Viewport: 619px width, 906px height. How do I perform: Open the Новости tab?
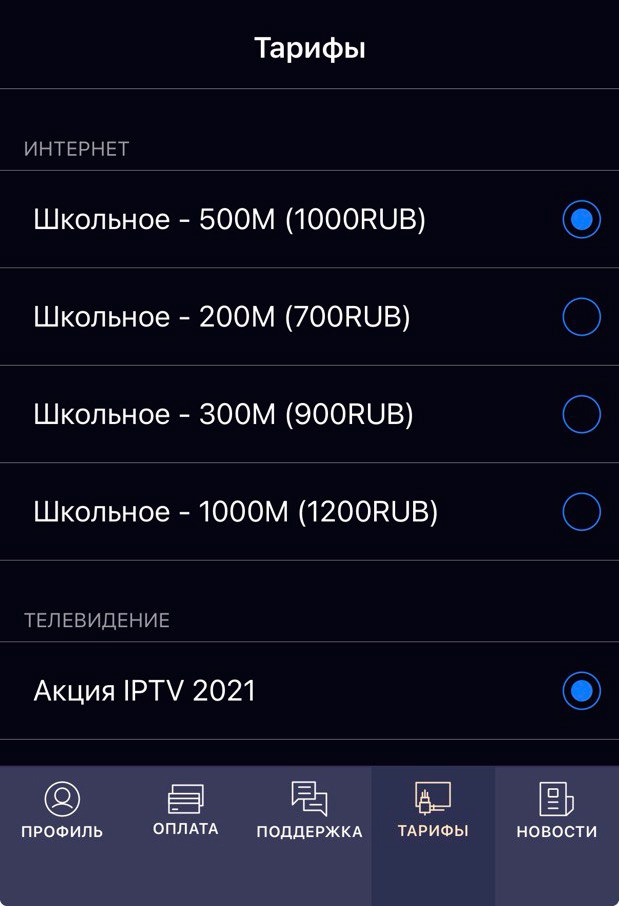(557, 810)
